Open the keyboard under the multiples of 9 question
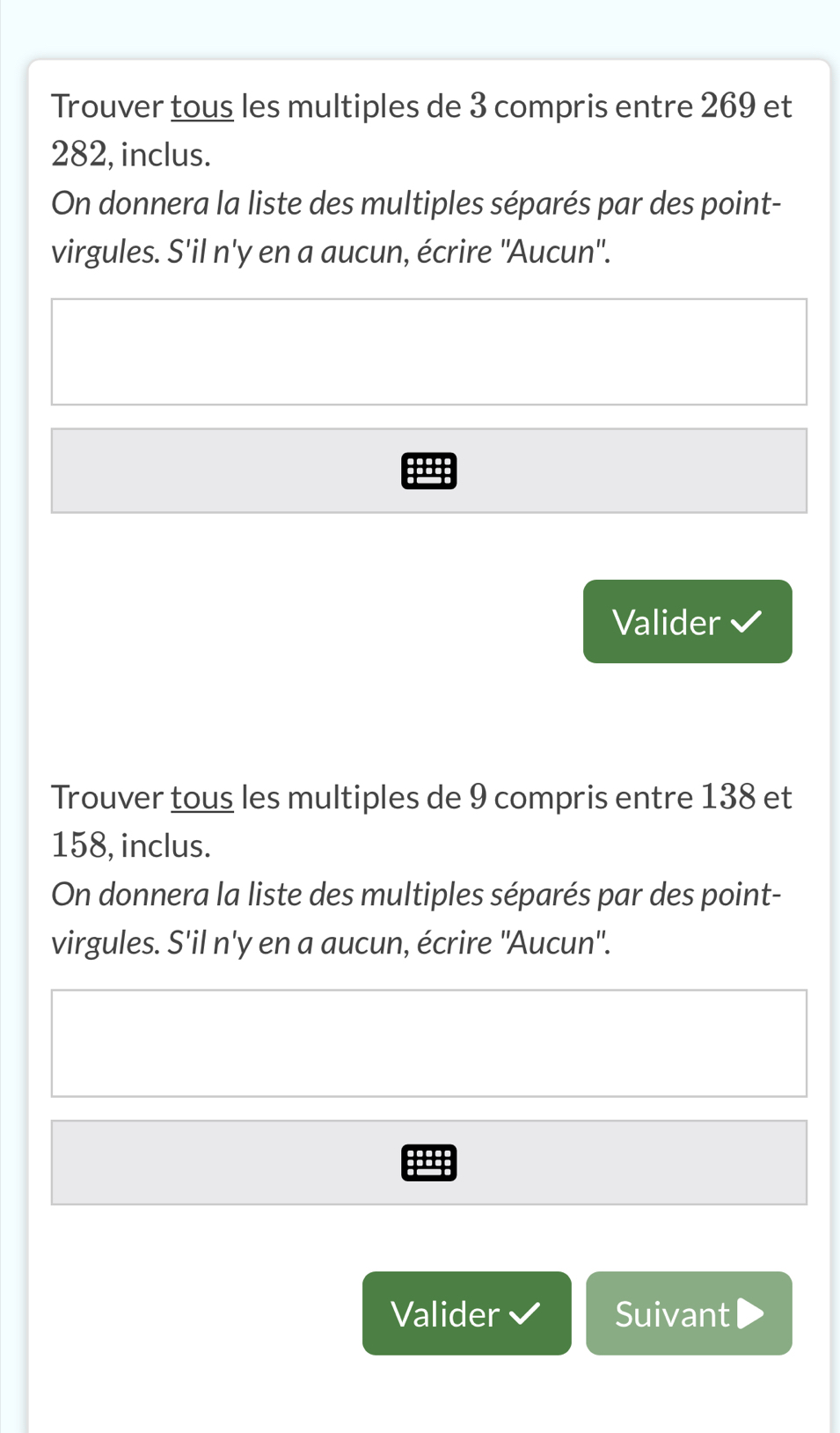This screenshot has width=840, height=1433. click(x=429, y=1162)
